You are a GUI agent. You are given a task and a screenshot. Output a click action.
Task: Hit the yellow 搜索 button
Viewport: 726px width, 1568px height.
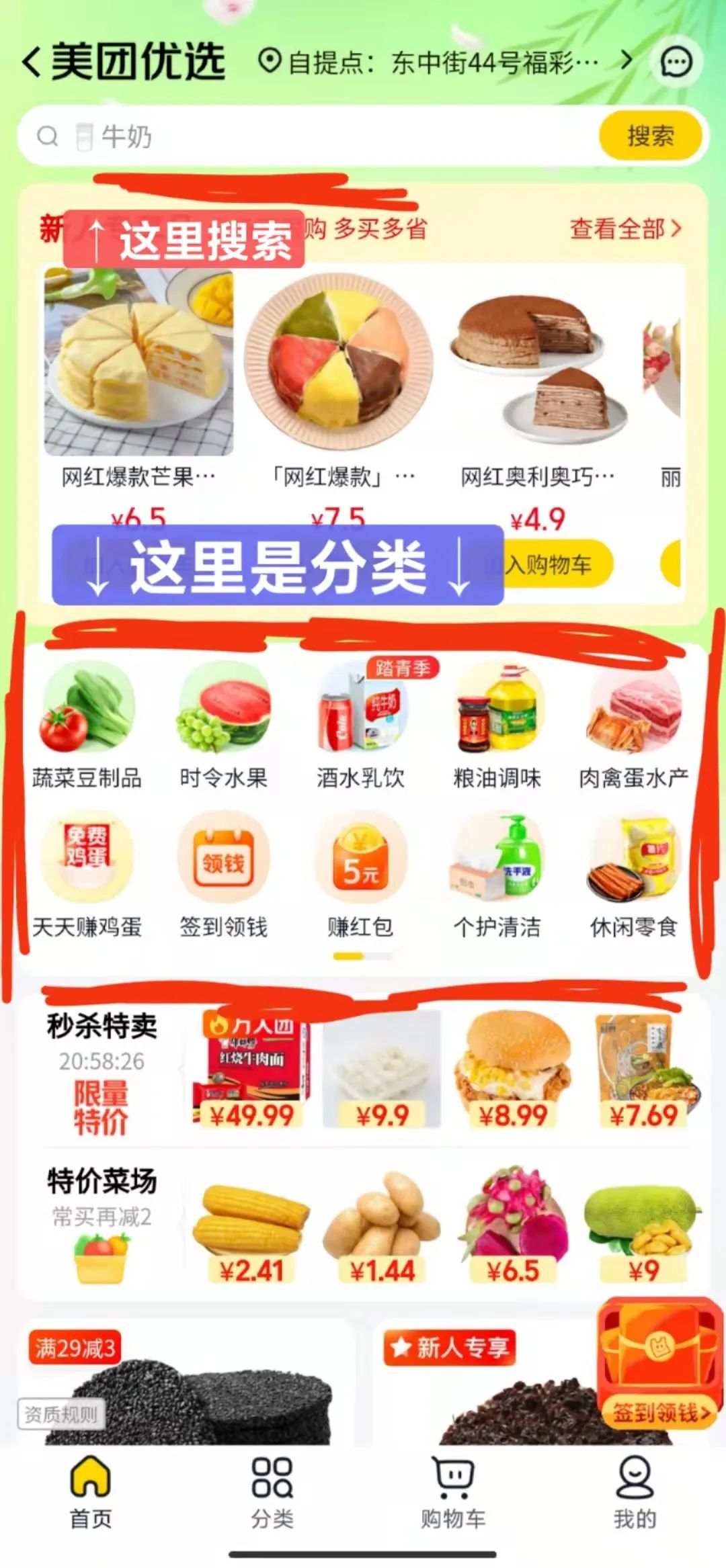(649, 136)
